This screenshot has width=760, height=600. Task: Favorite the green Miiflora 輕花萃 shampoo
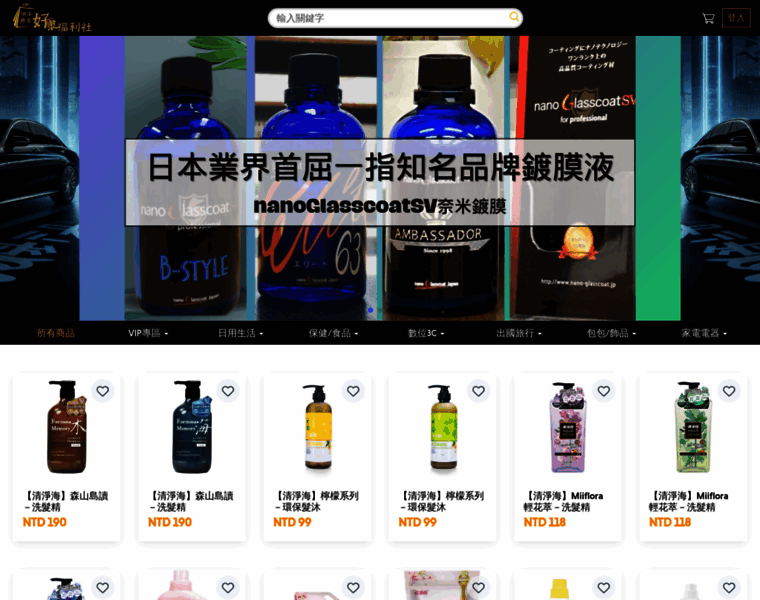coord(729,391)
